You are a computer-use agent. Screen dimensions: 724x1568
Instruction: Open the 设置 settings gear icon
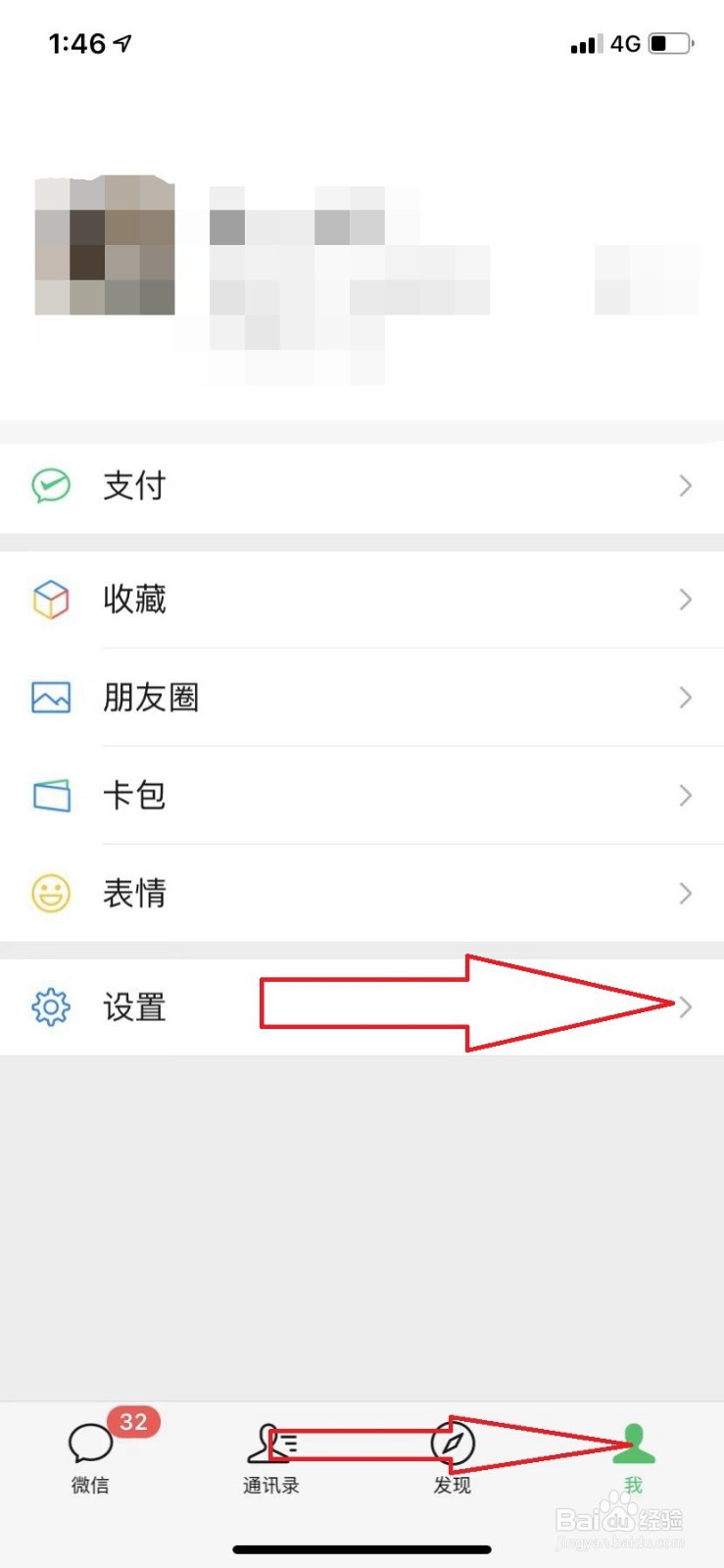[x=50, y=1007]
